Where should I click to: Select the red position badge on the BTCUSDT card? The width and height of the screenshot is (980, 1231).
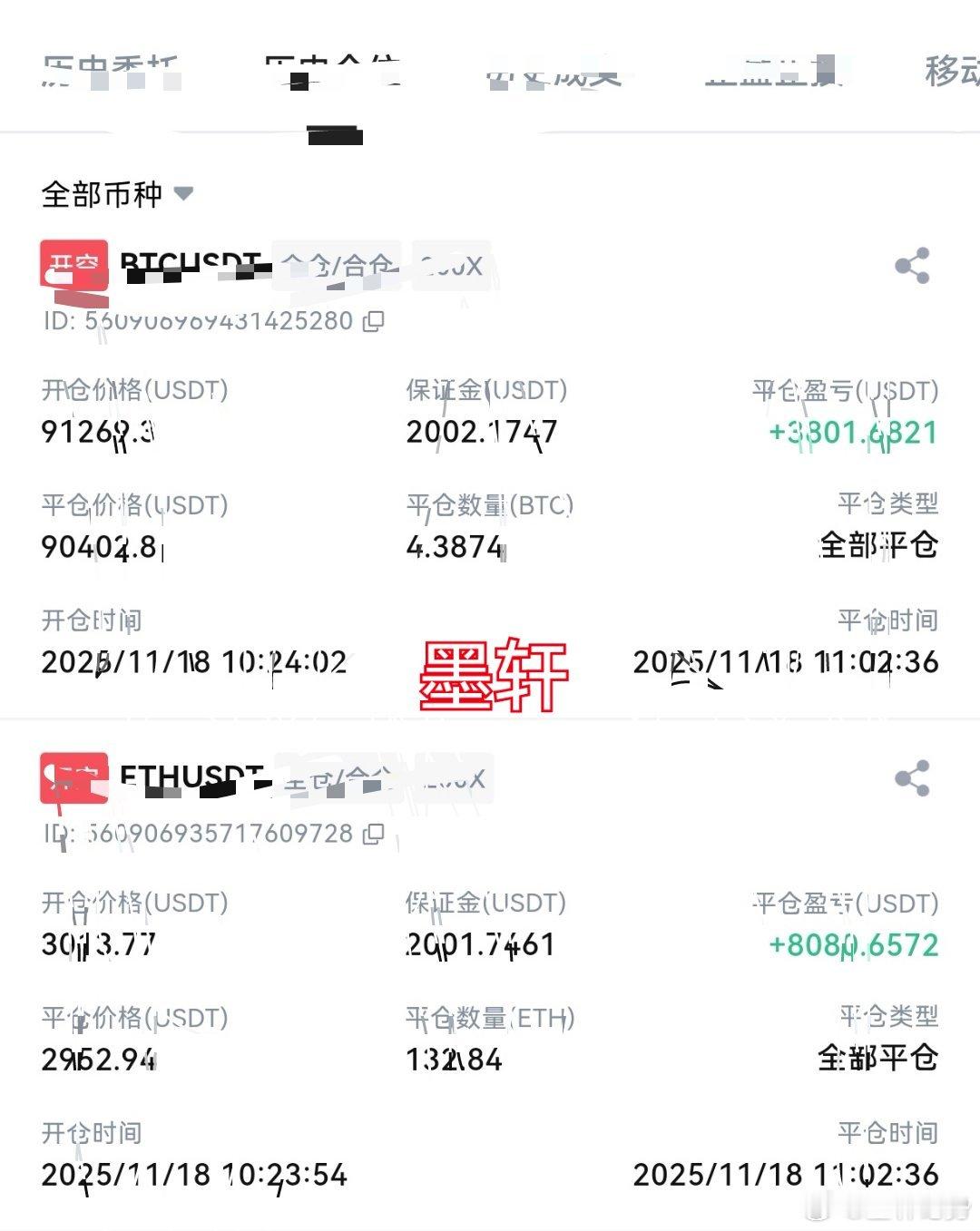[73, 267]
